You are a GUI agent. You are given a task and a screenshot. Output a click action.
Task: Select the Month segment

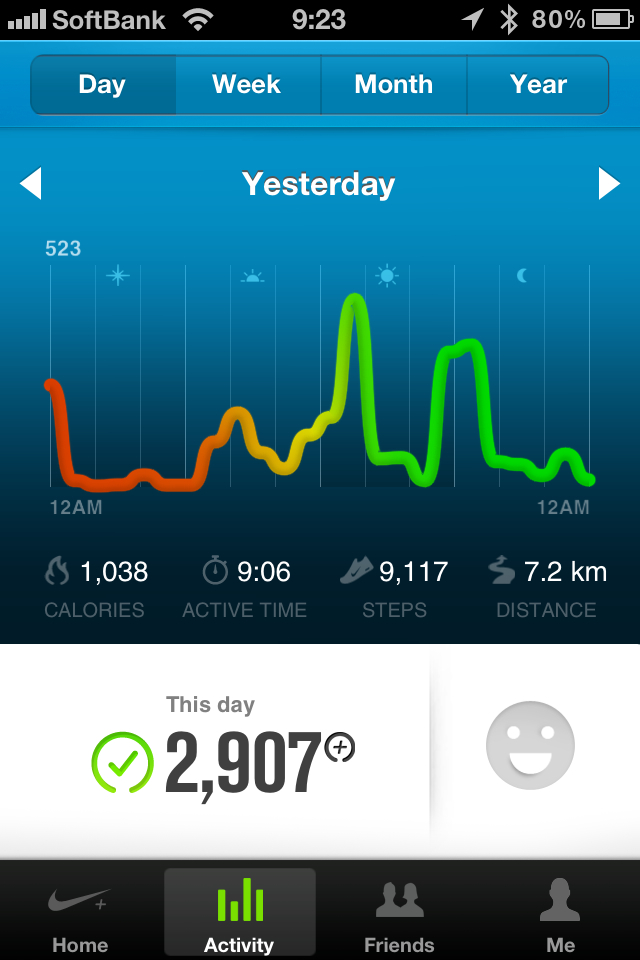pyautogui.click(x=393, y=85)
